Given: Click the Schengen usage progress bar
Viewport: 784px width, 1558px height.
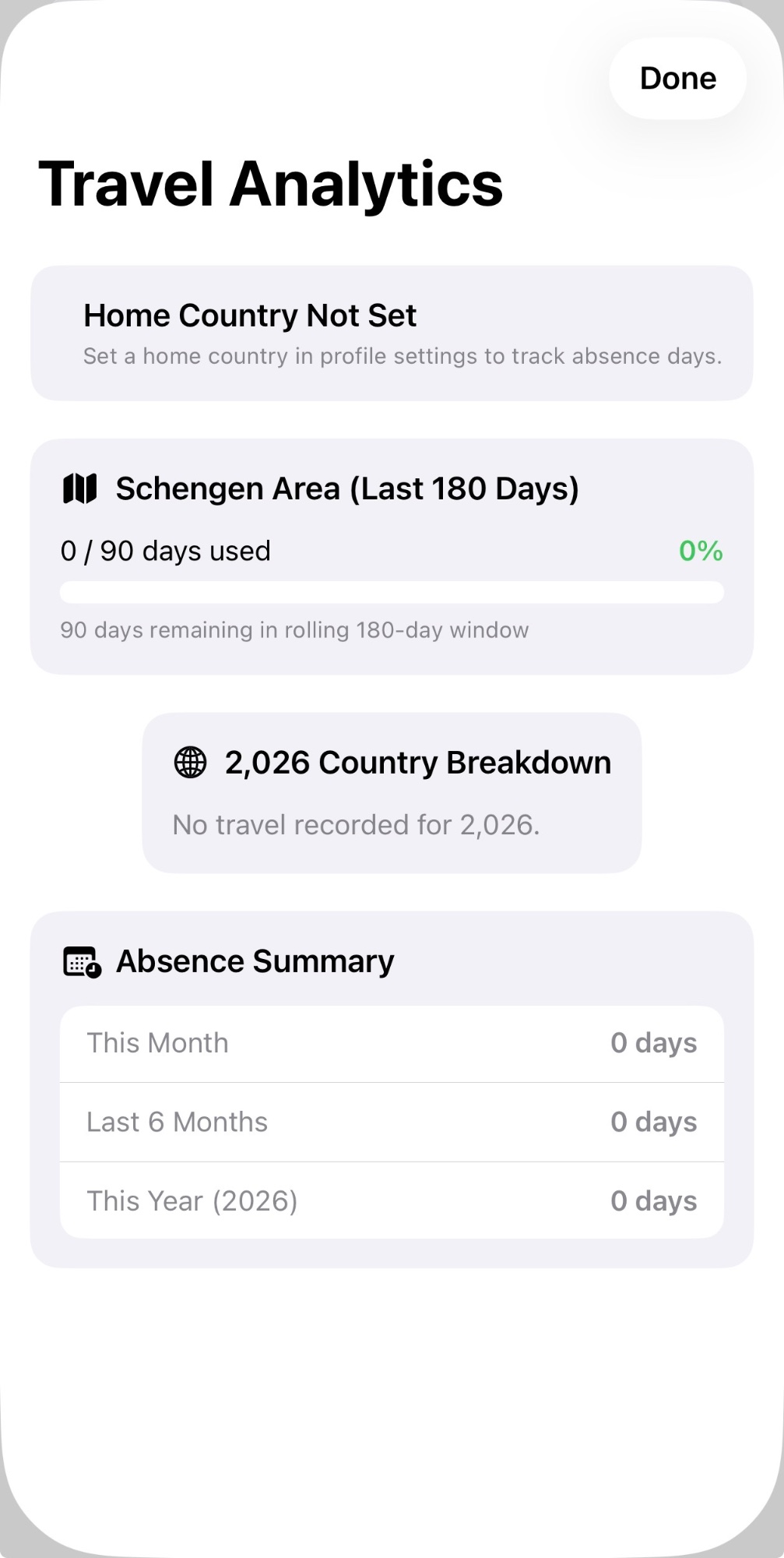Looking at the screenshot, I should coord(392,592).
